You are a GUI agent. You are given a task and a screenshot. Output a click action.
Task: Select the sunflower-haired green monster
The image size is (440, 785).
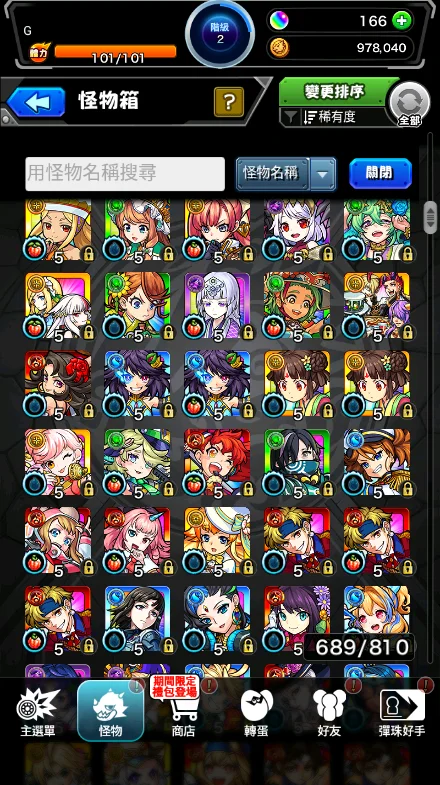(138, 306)
